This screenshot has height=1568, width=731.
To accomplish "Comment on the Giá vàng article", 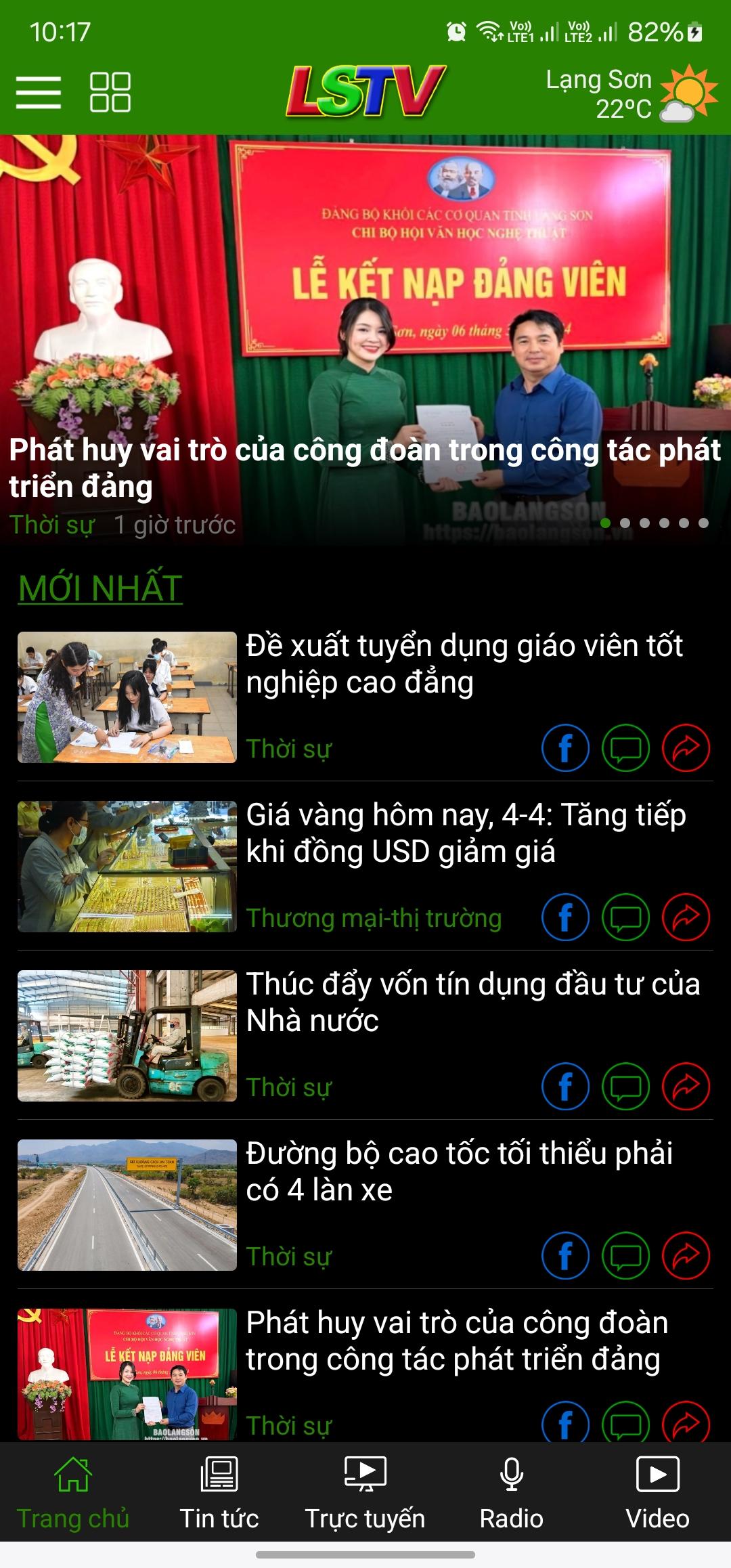I will [x=625, y=917].
